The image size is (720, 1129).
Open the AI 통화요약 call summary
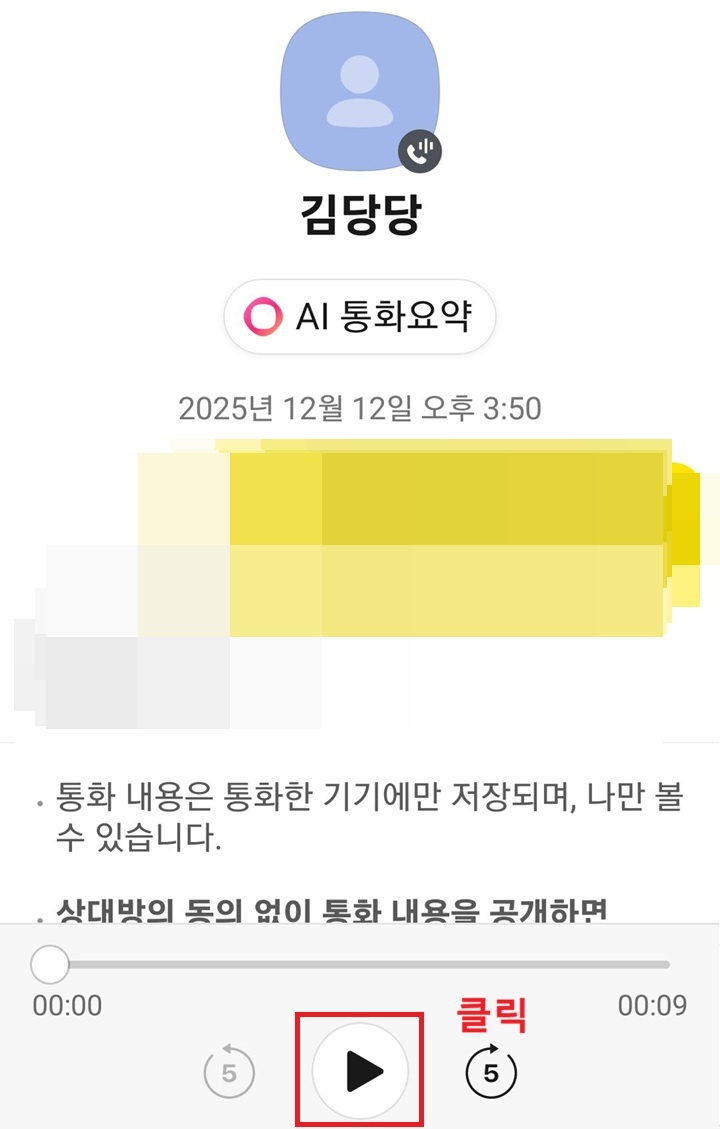click(360, 315)
